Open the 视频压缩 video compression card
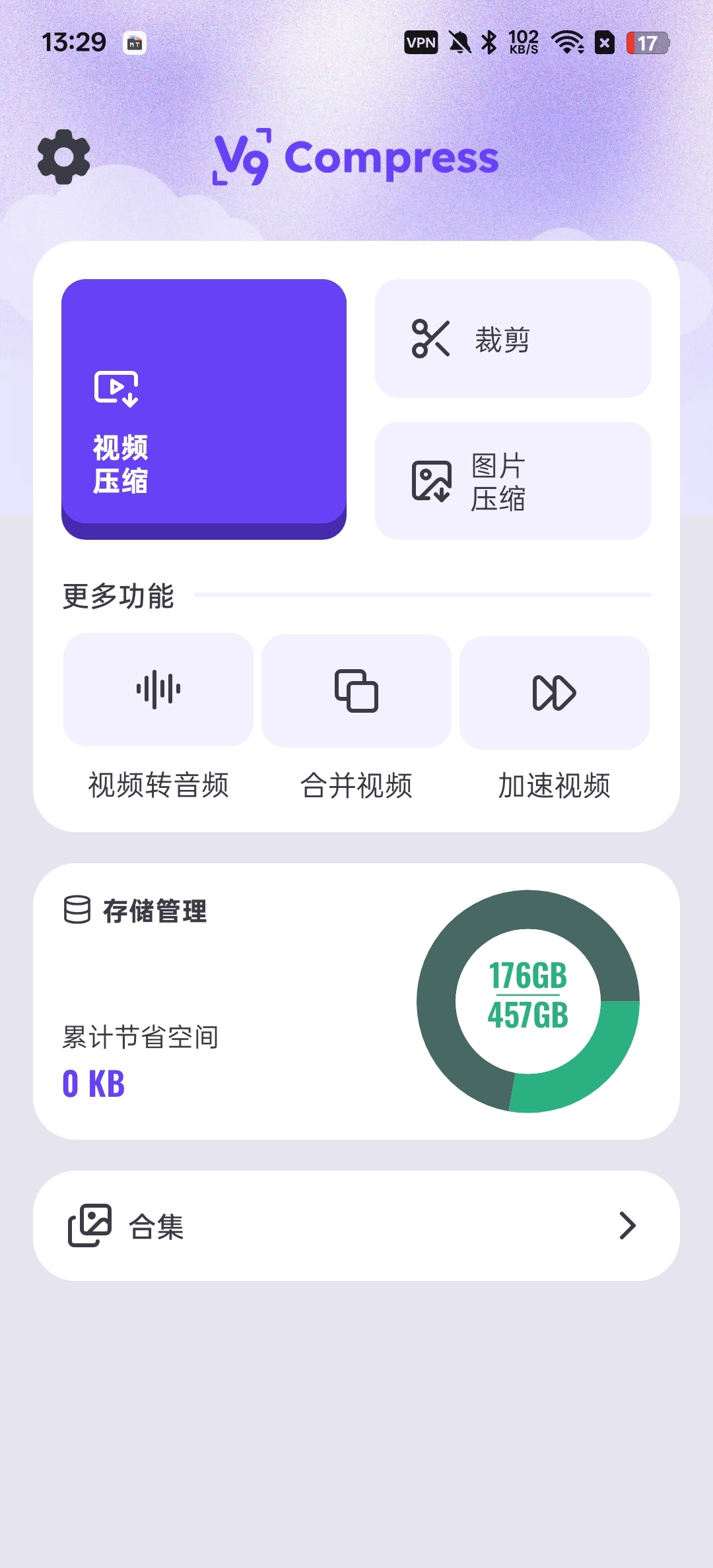The image size is (713, 1568). 204,409
